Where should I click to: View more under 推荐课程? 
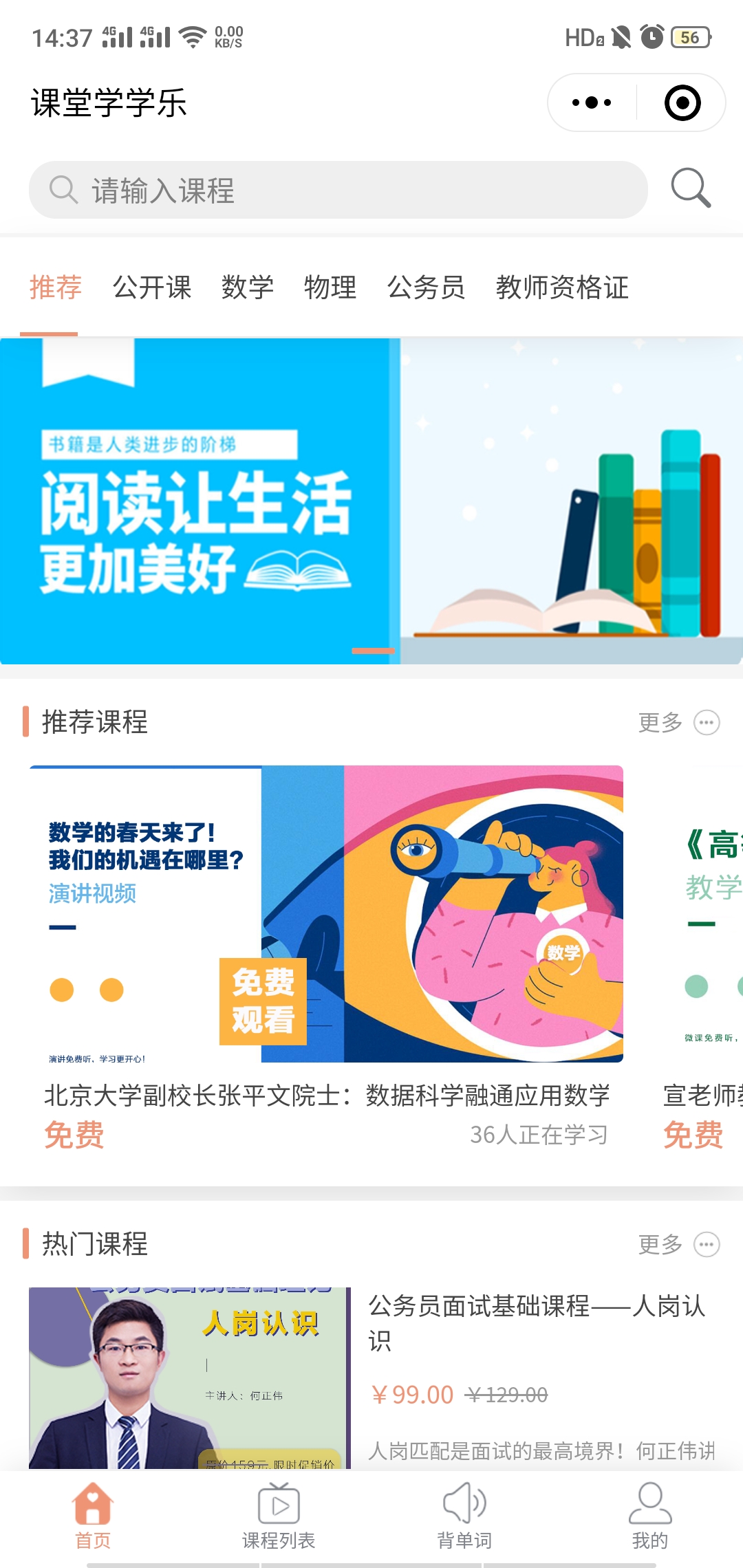tap(678, 723)
